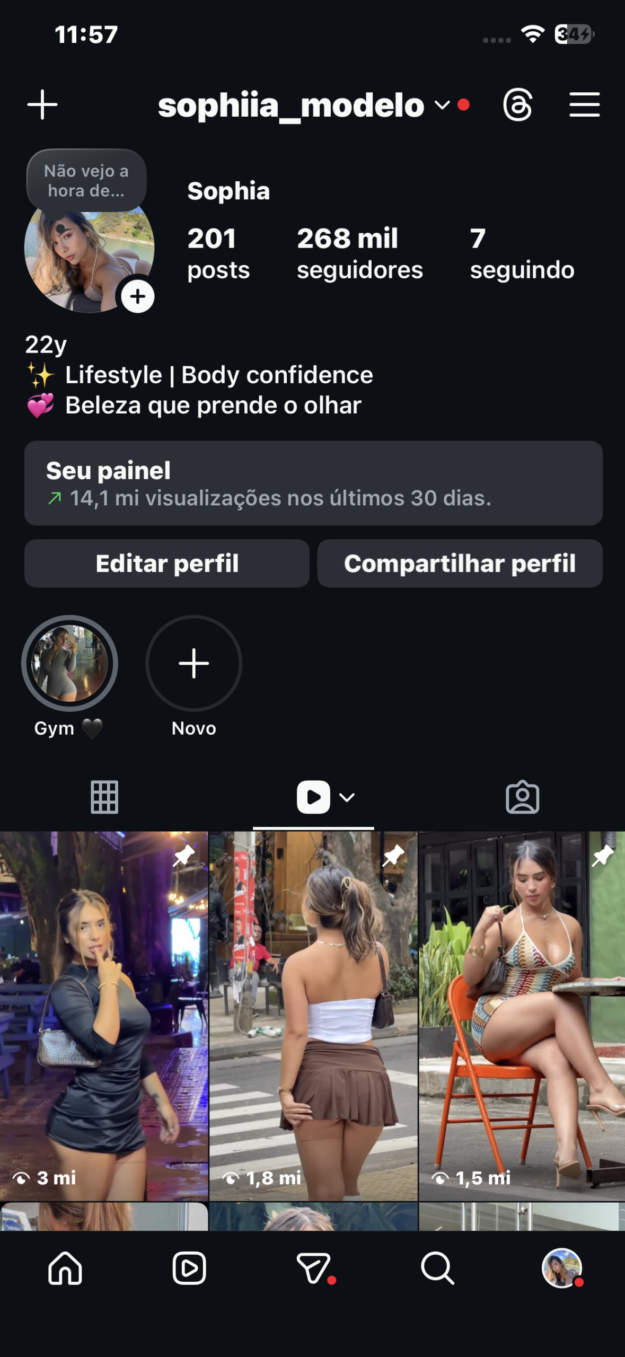View the 268 mil seguidores list

coord(359,253)
